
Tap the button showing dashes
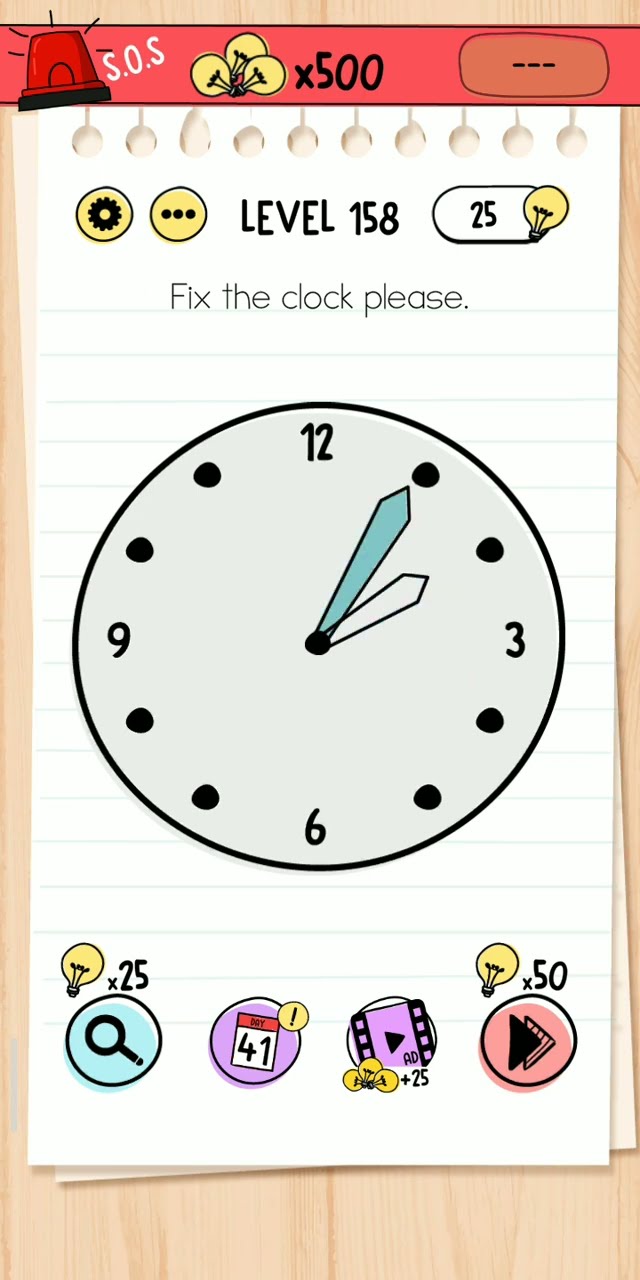click(533, 66)
